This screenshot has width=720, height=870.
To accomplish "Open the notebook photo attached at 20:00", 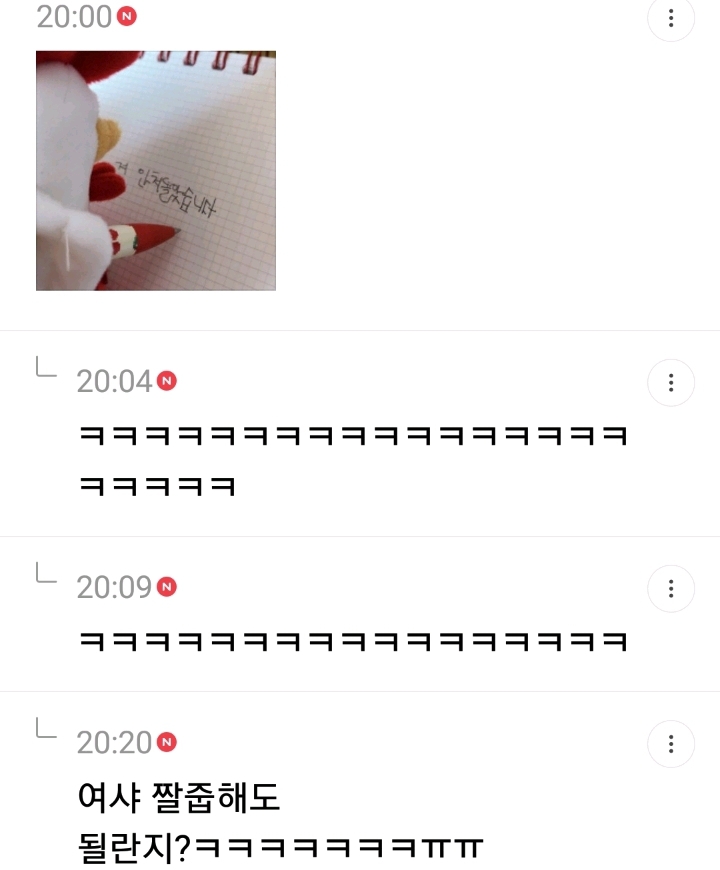I will 155,170.
